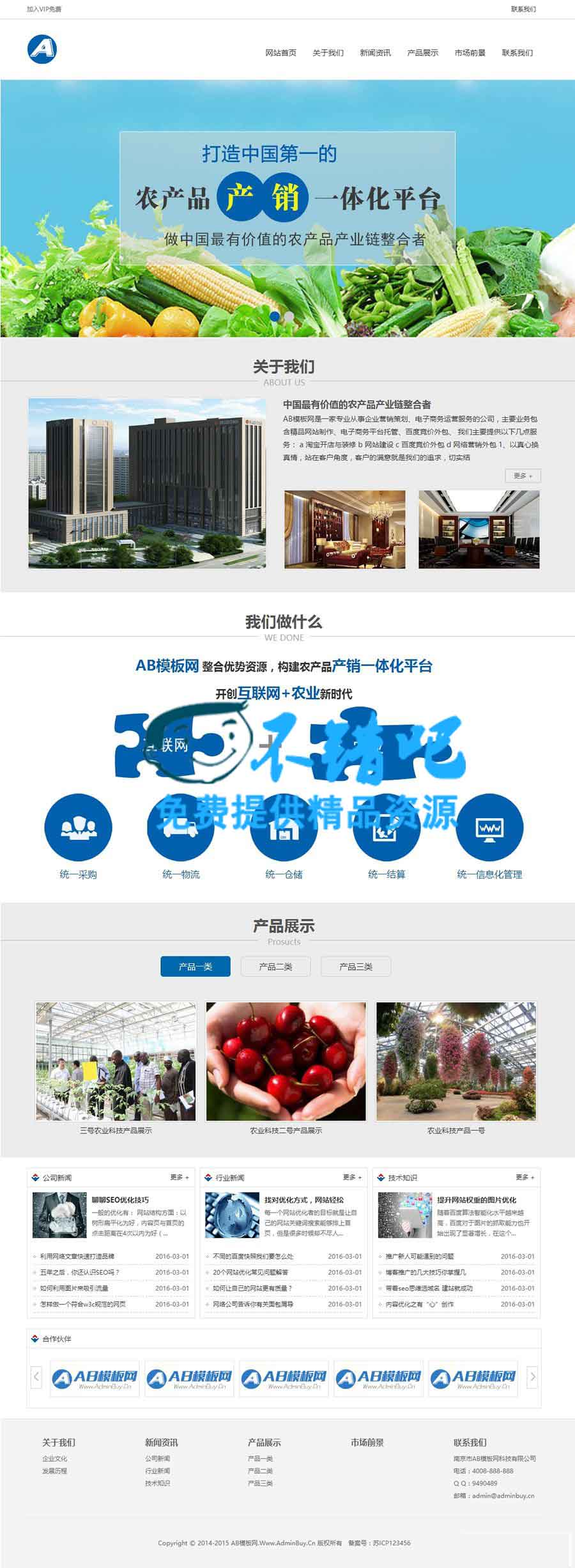View the 农业科技产品一号 product
The height and width of the screenshot is (1568, 575).
(456, 1062)
